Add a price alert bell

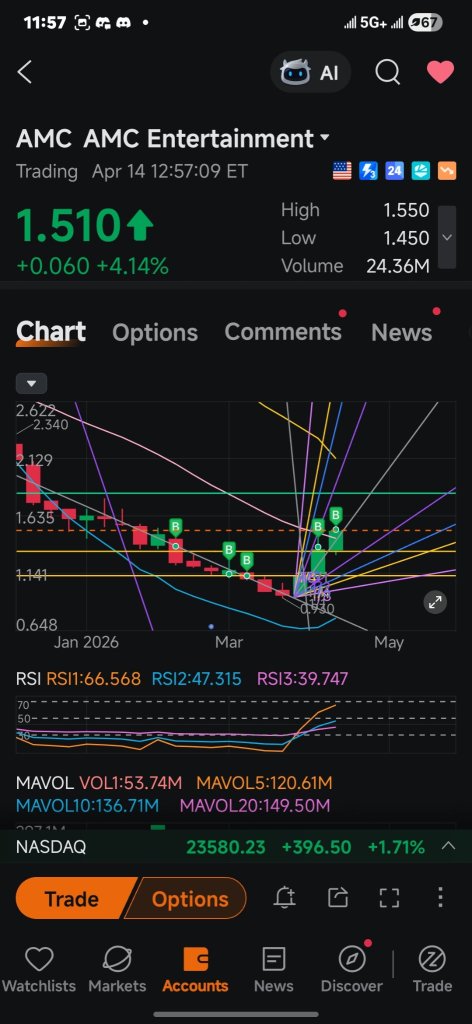285,898
